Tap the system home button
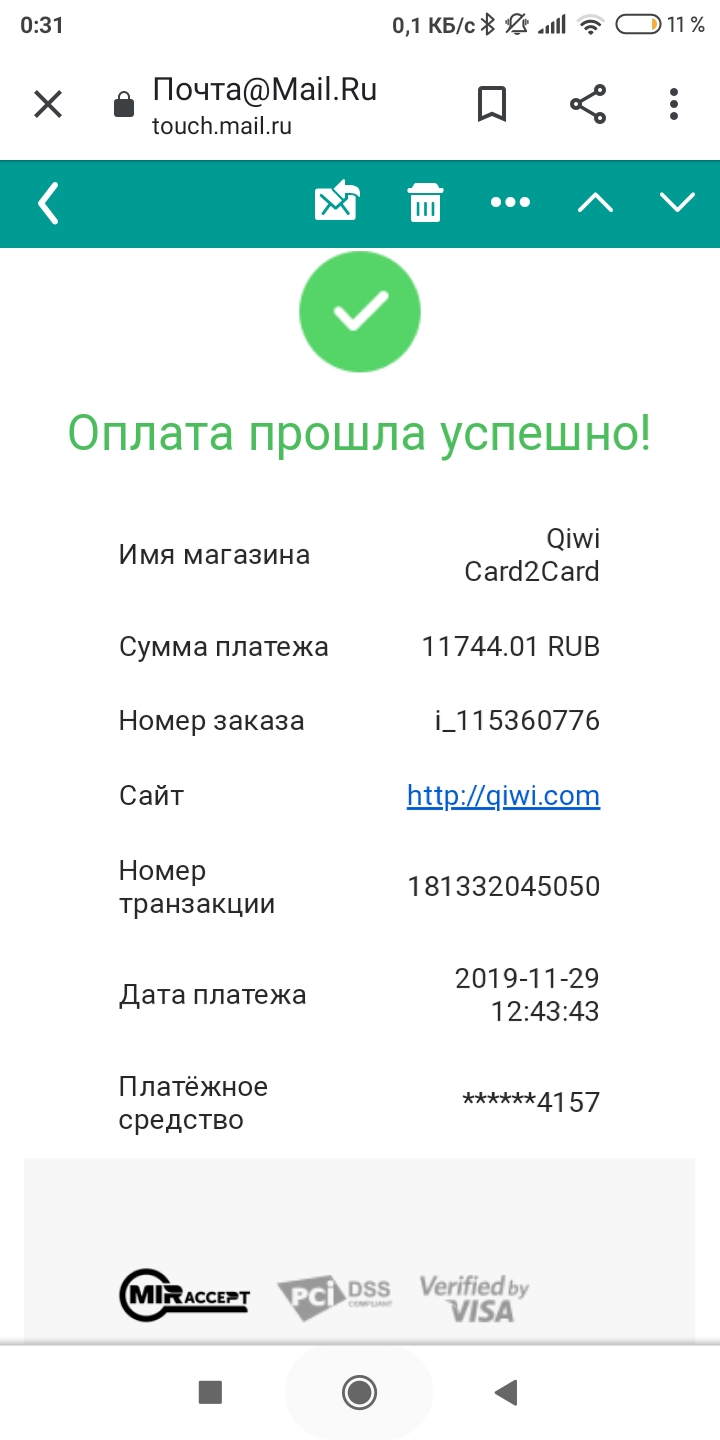 [359, 1391]
